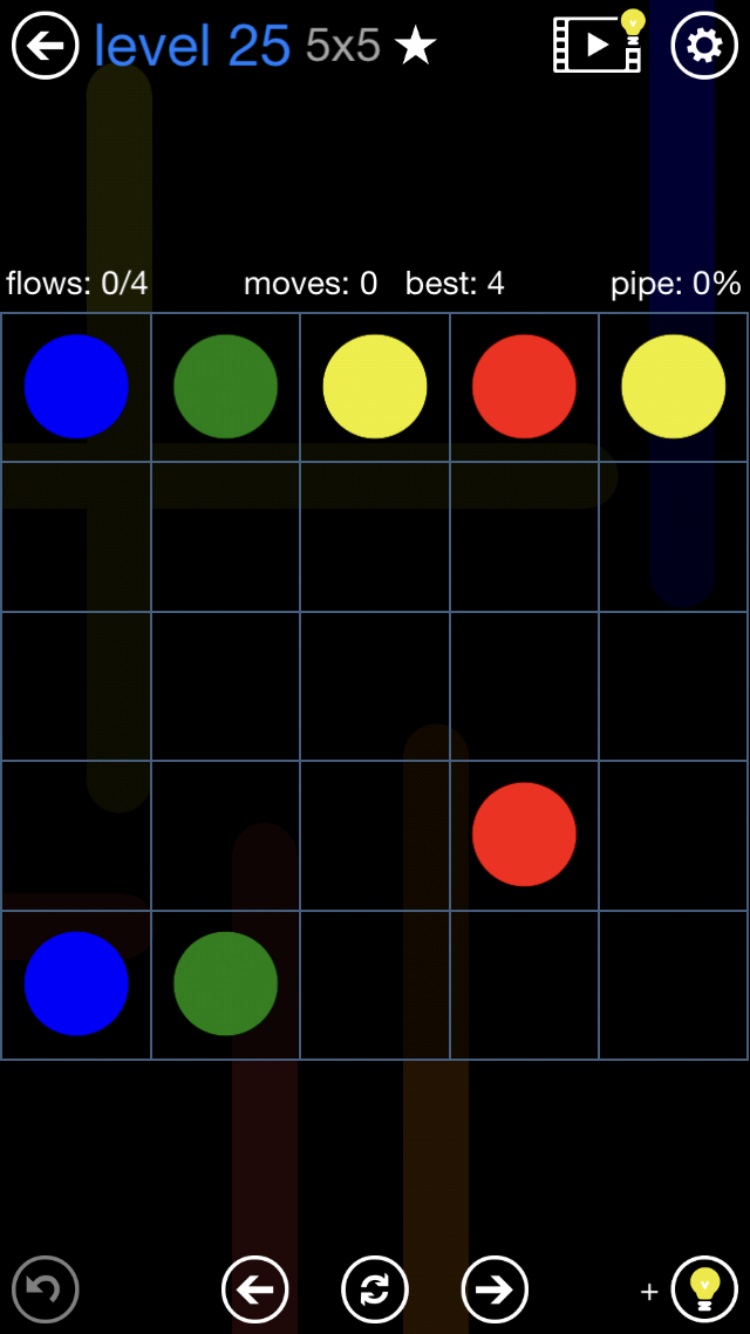The width and height of the screenshot is (750, 1334).
Task: Select the lone red dot in the fourth row
Action: click(x=524, y=834)
